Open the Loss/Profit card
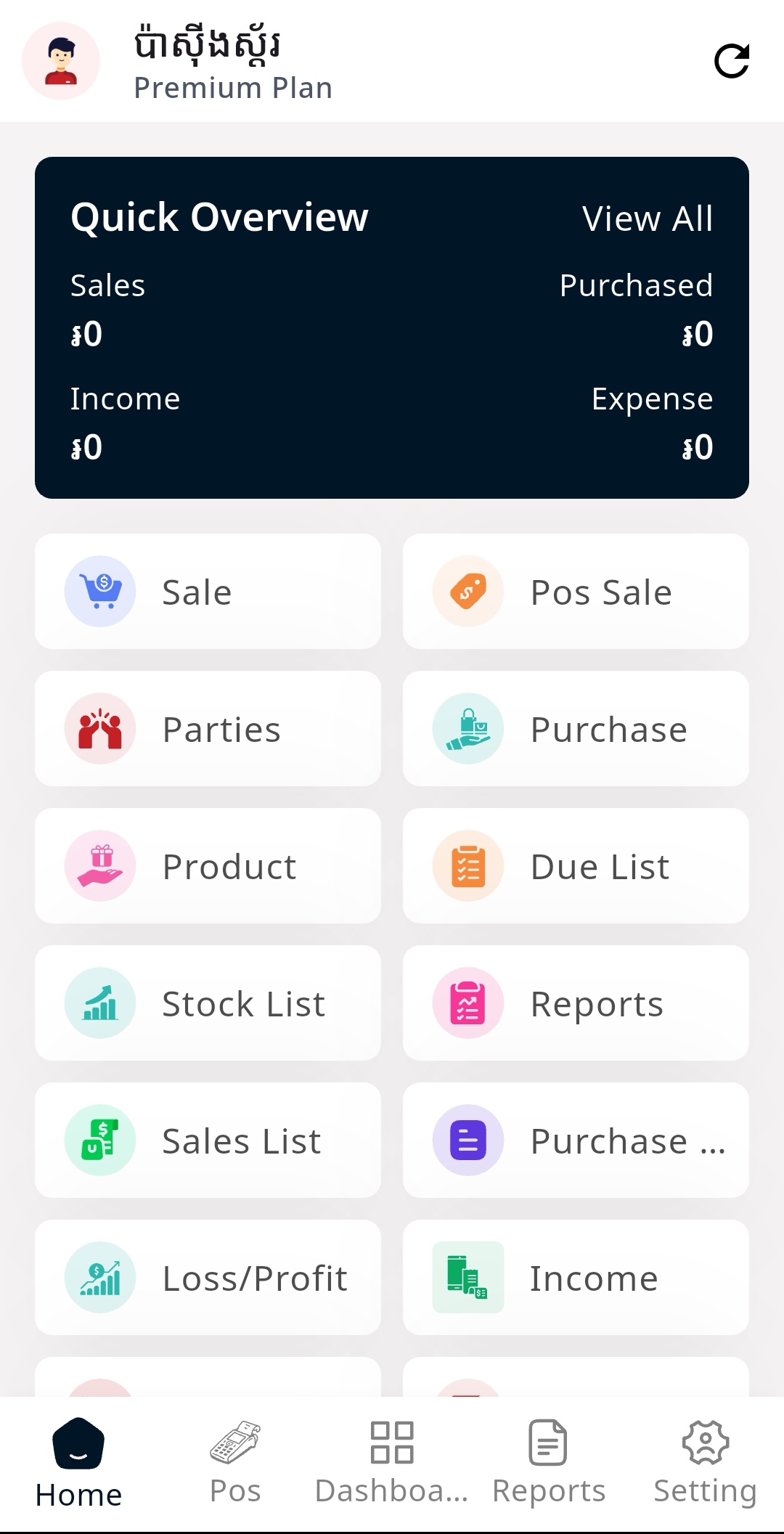Screen dimensions: 784x1534 pyautogui.click(x=208, y=1278)
